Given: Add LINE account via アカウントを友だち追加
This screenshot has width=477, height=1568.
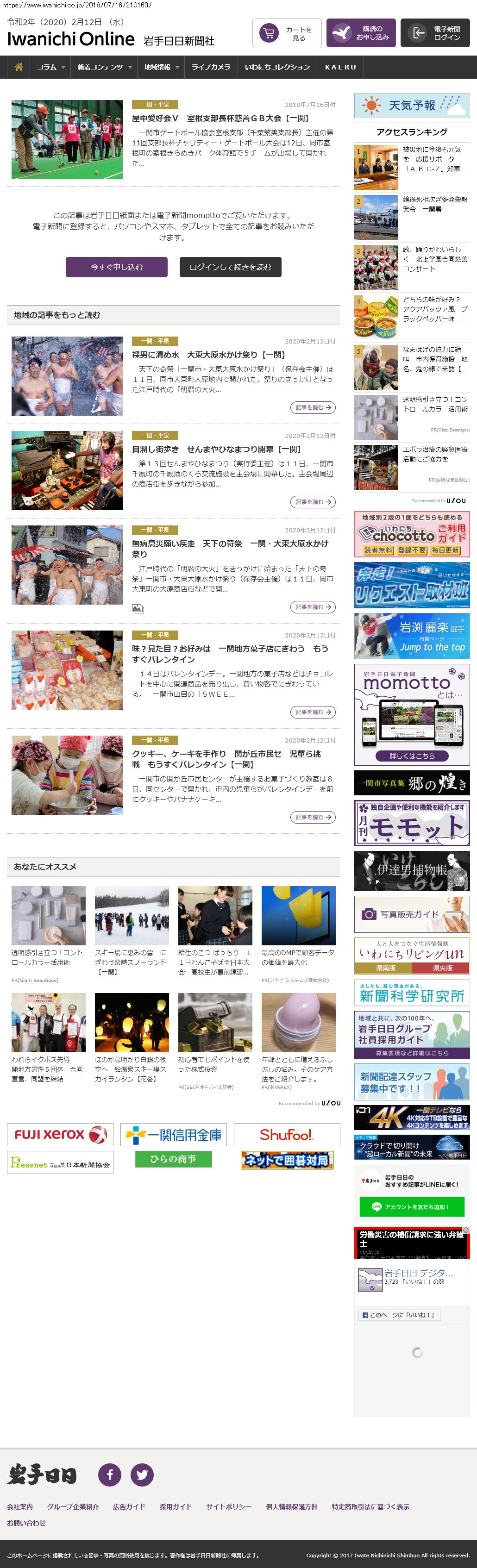Looking at the screenshot, I should pyautogui.click(x=412, y=1206).
